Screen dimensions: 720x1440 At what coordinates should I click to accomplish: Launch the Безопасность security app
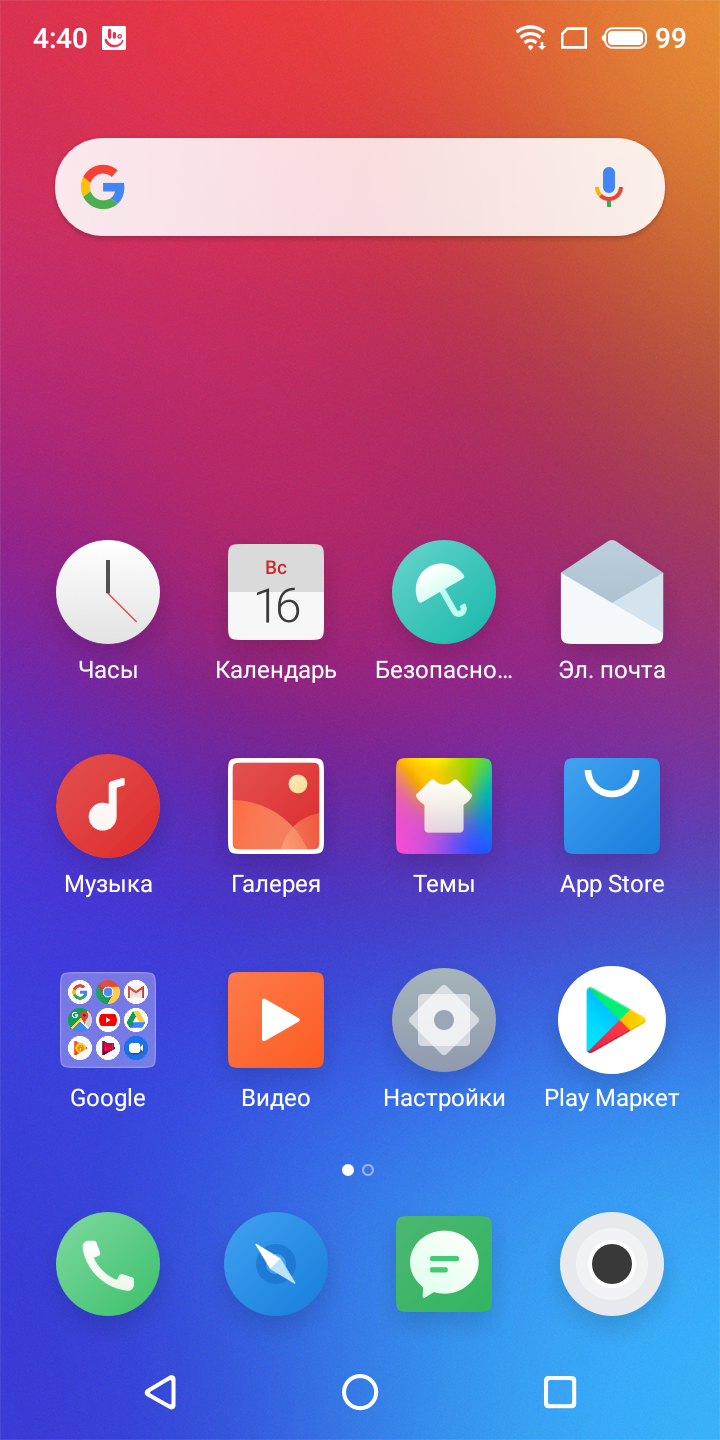pos(444,592)
